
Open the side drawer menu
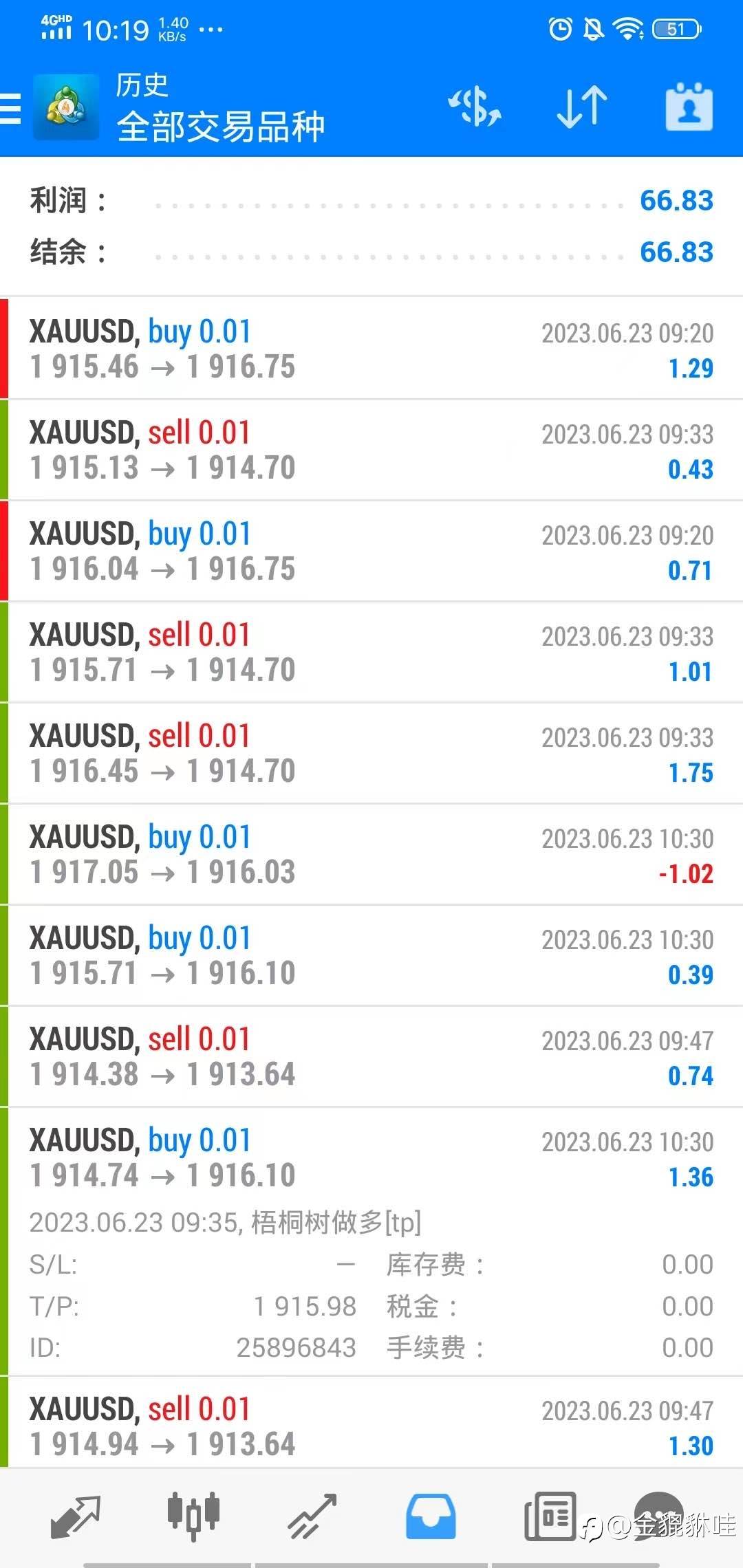12,109
